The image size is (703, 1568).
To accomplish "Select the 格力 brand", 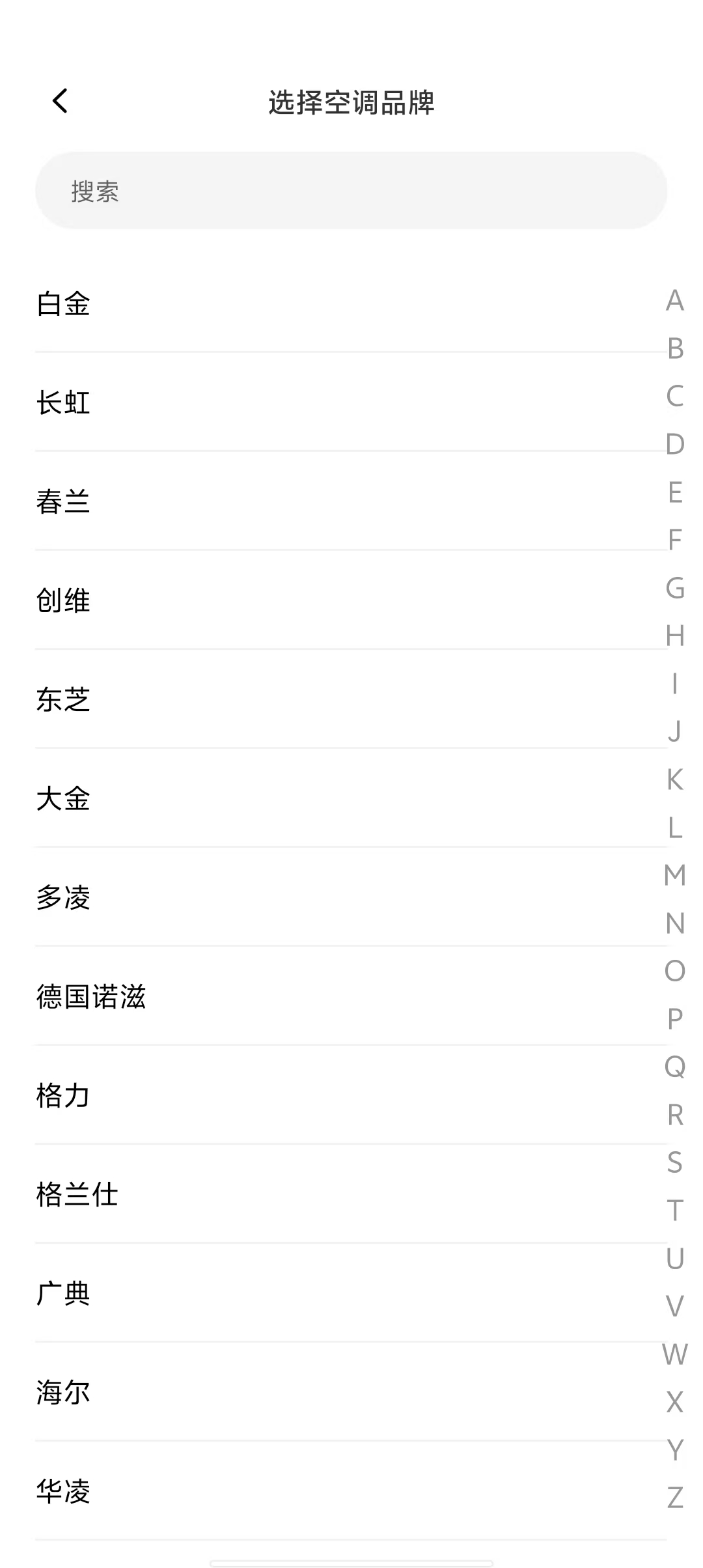I will [64, 1095].
